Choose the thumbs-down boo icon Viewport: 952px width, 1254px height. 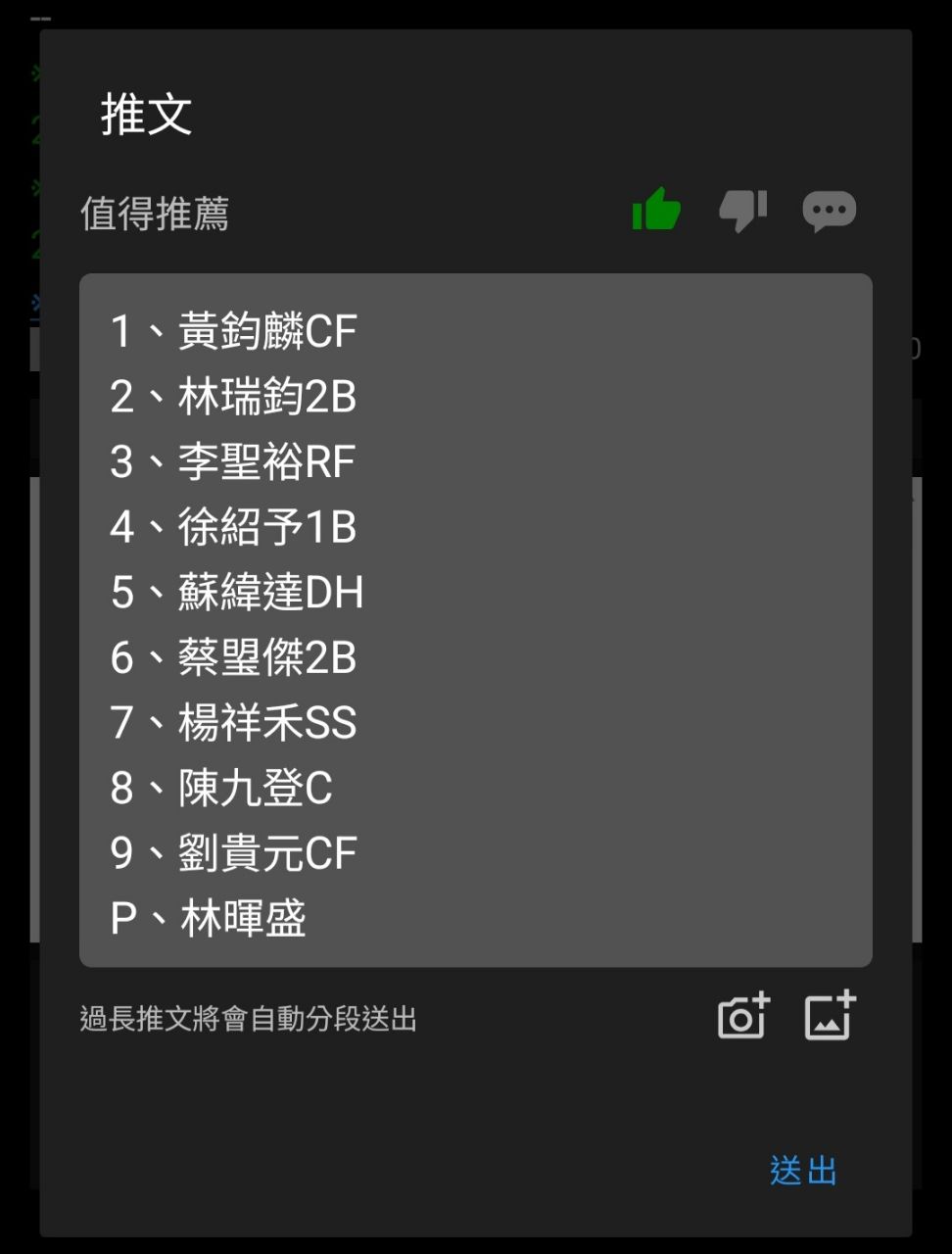[x=742, y=210]
